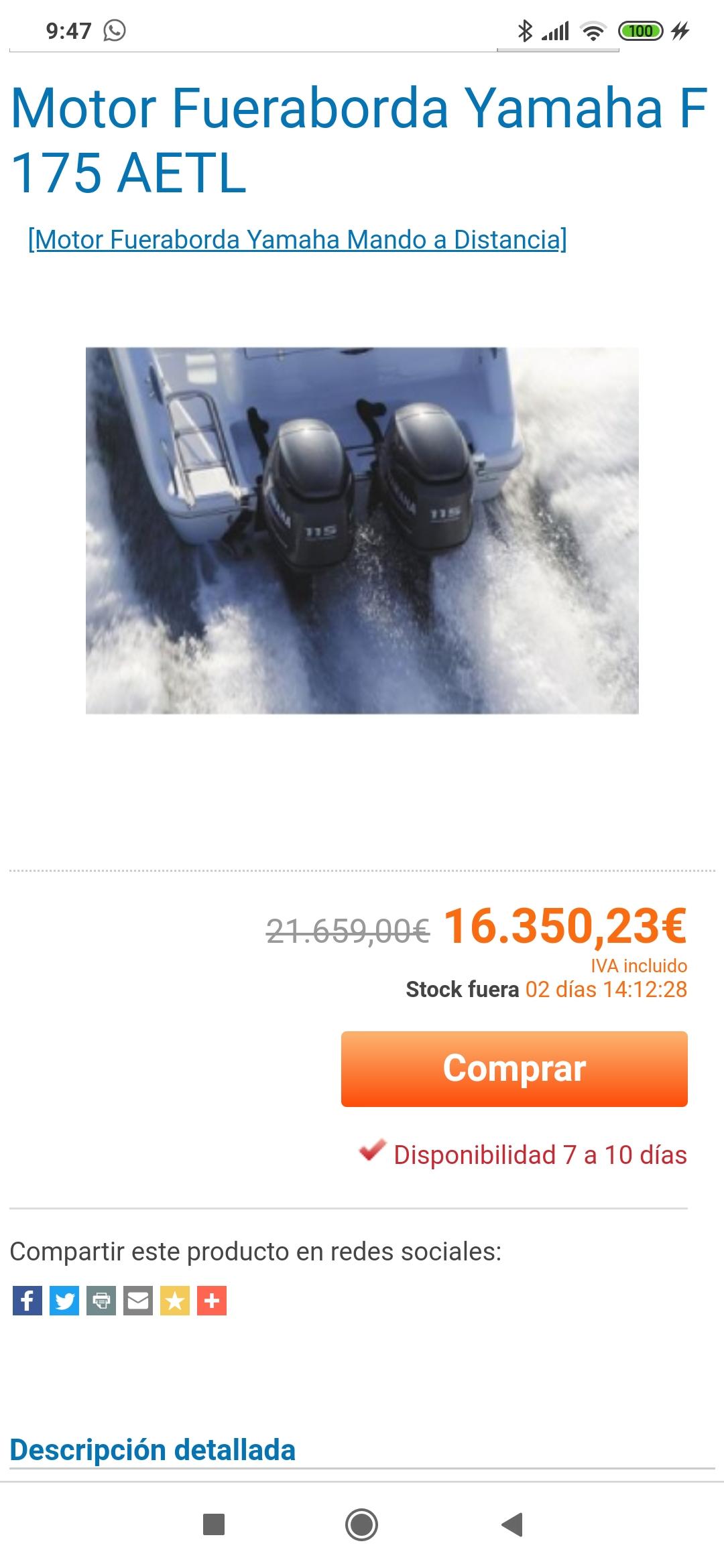
Task: Tap the Comprar button
Action: [514, 1068]
